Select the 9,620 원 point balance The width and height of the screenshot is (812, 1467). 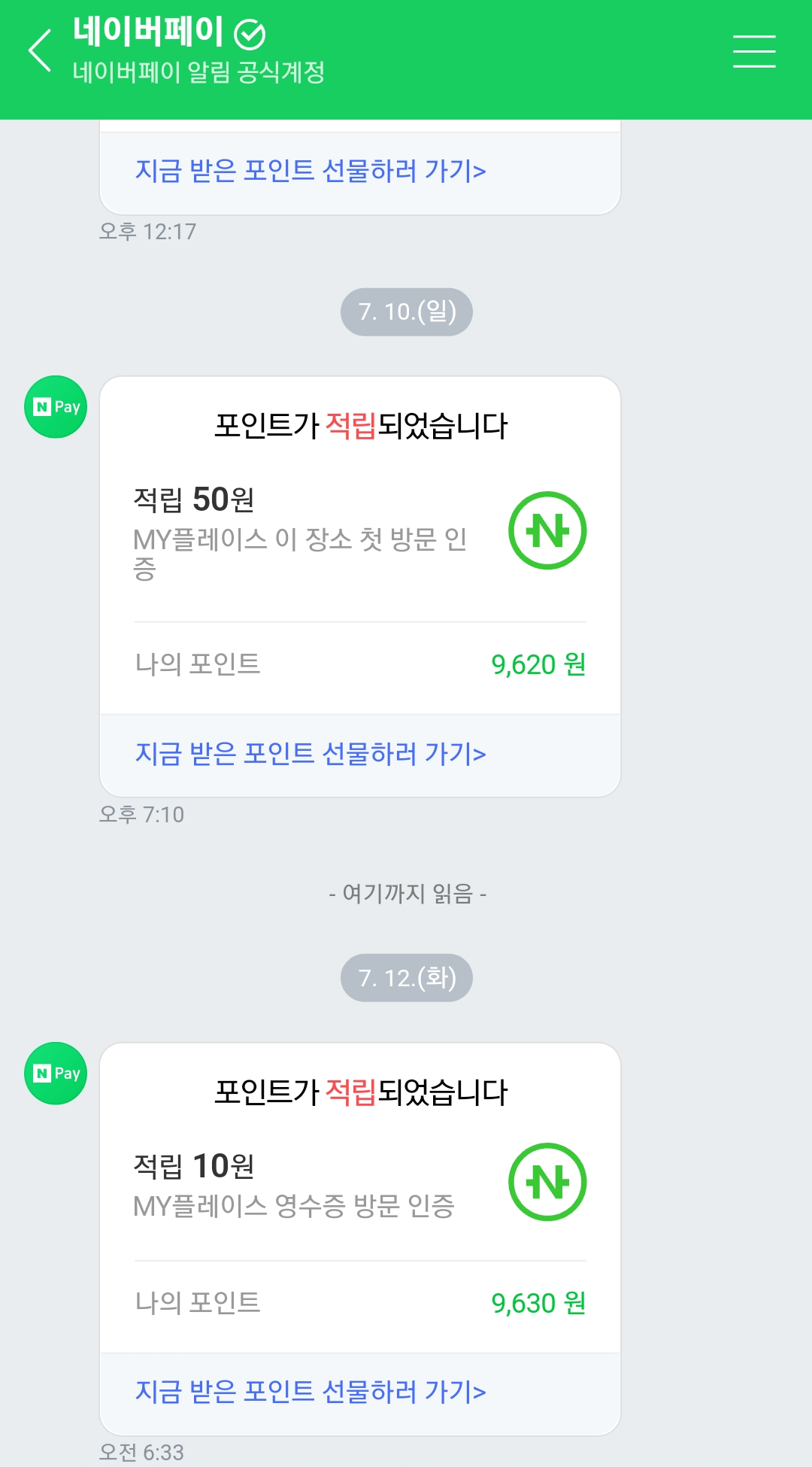click(x=539, y=665)
